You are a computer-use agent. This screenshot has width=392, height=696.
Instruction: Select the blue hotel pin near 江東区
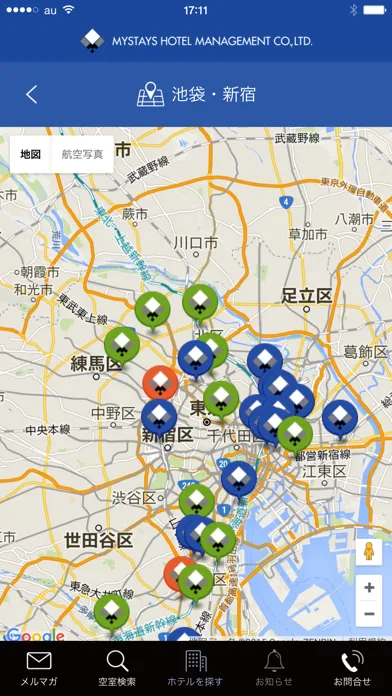coord(340,419)
